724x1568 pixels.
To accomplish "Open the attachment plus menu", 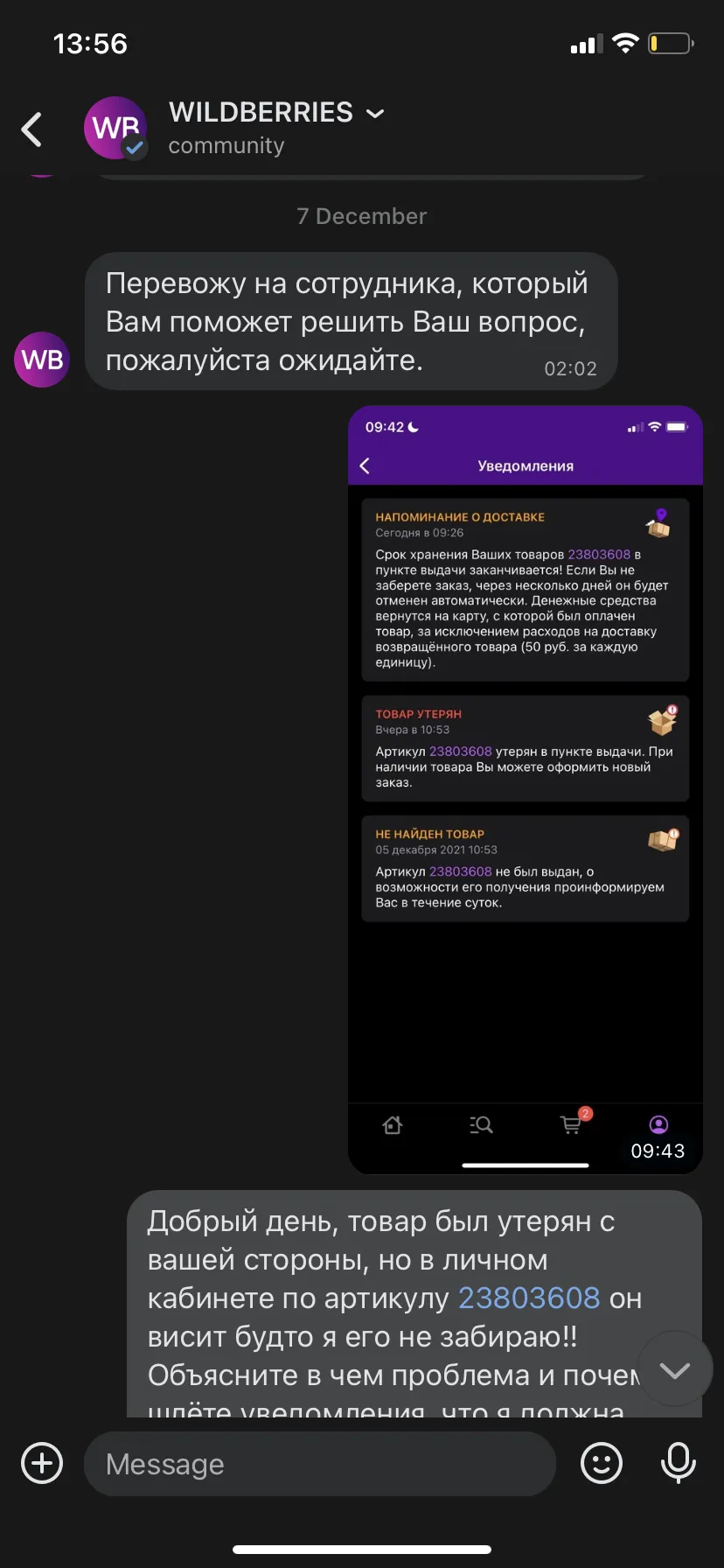I will coord(42,1463).
